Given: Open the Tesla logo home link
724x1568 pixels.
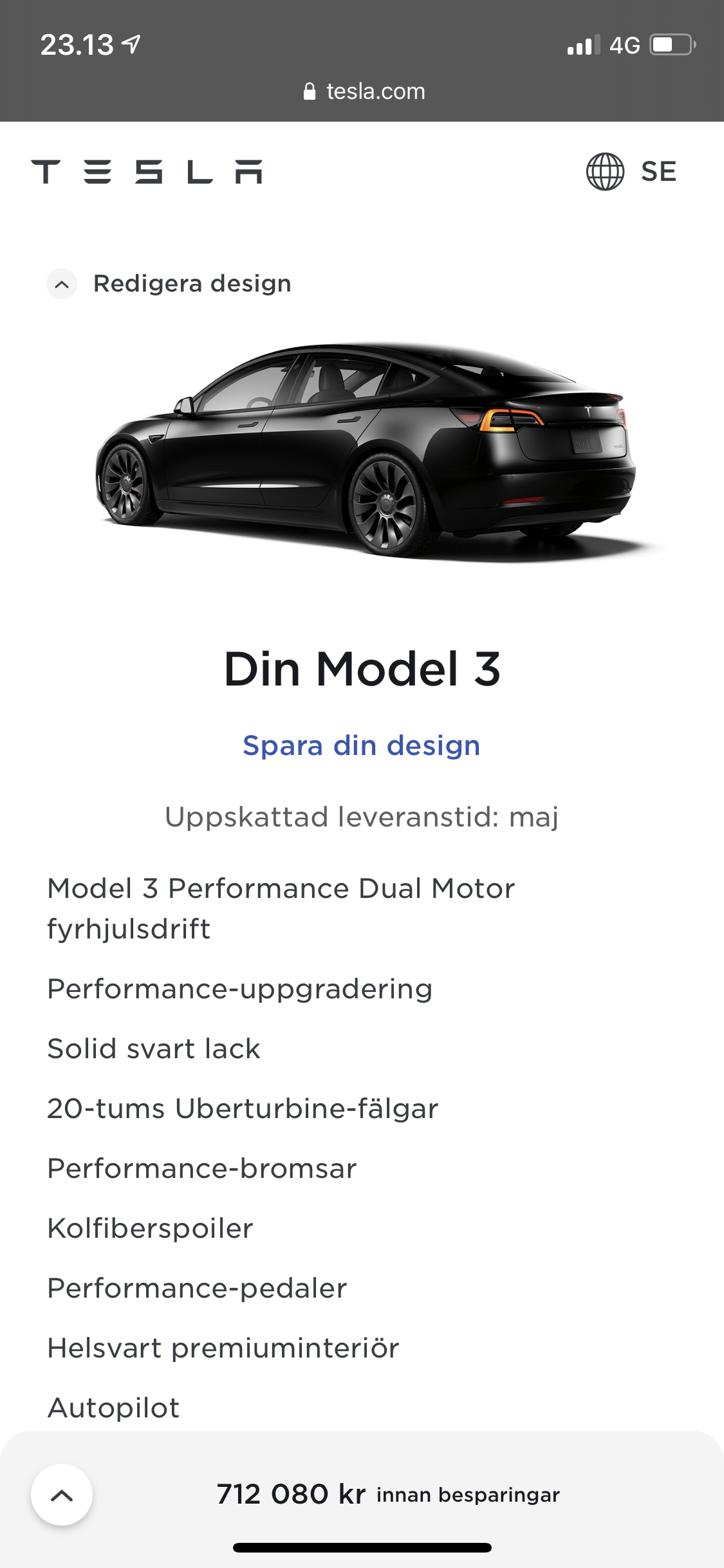Looking at the screenshot, I should click(147, 172).
